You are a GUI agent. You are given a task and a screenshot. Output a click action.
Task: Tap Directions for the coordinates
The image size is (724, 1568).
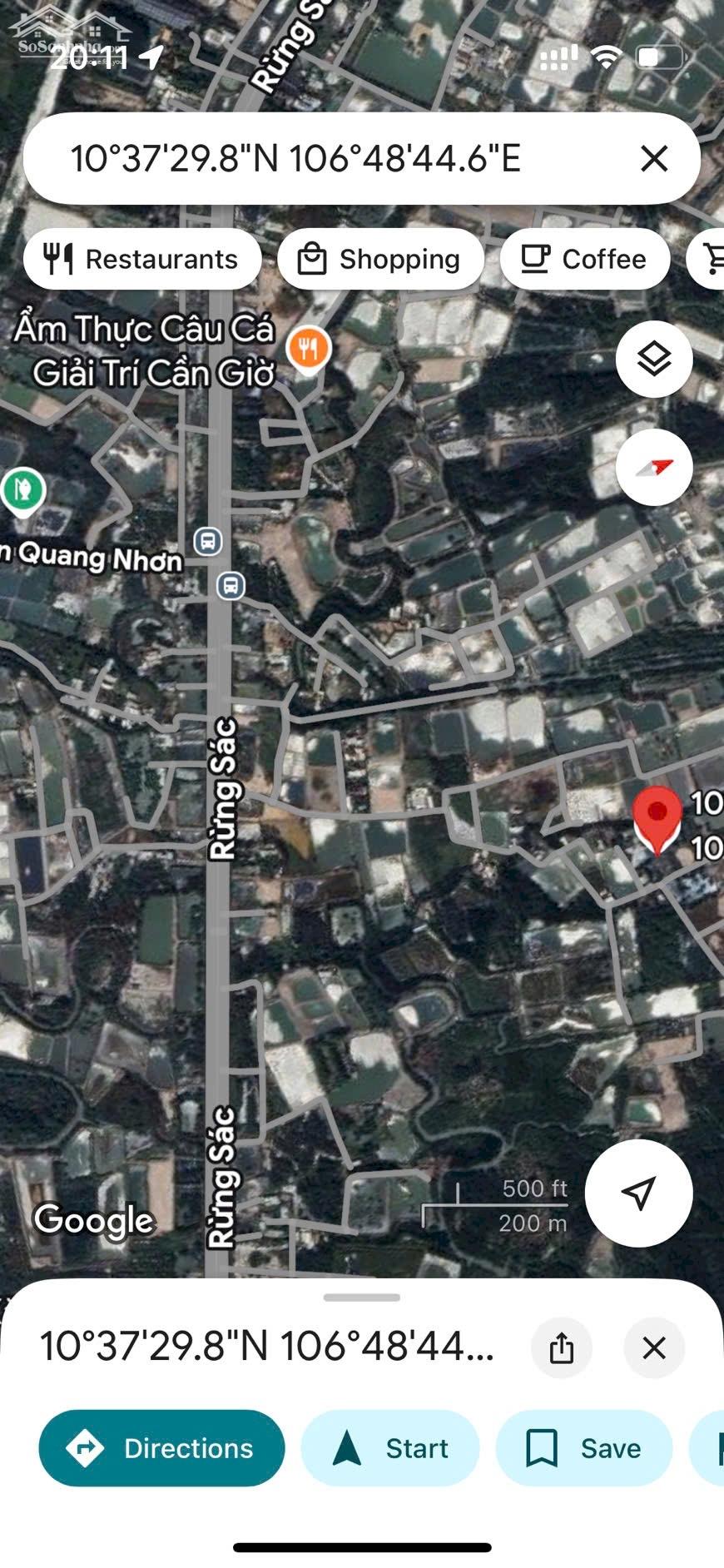[x=161, y=1448]
